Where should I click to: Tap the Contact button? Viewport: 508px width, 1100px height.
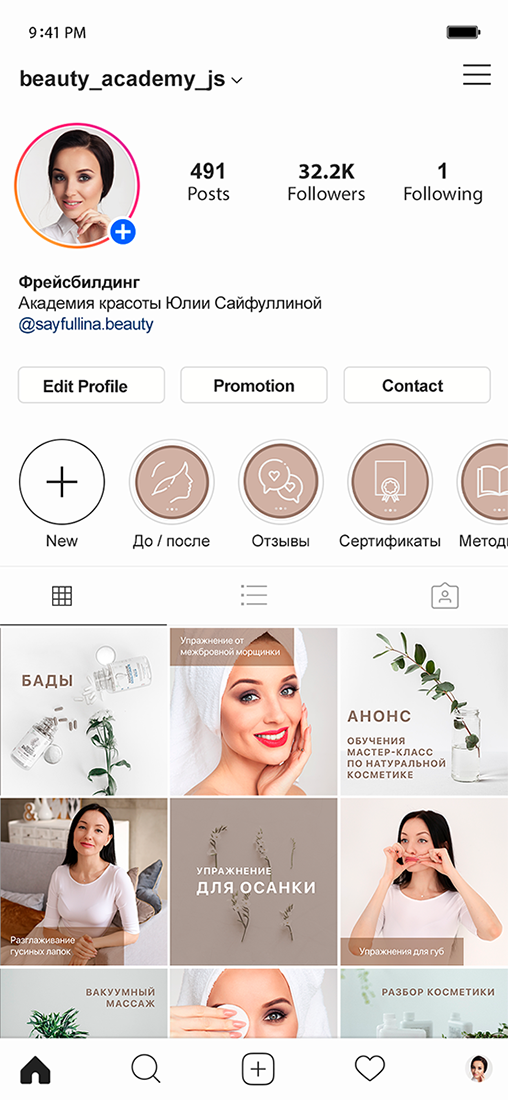tap(417, 385)
